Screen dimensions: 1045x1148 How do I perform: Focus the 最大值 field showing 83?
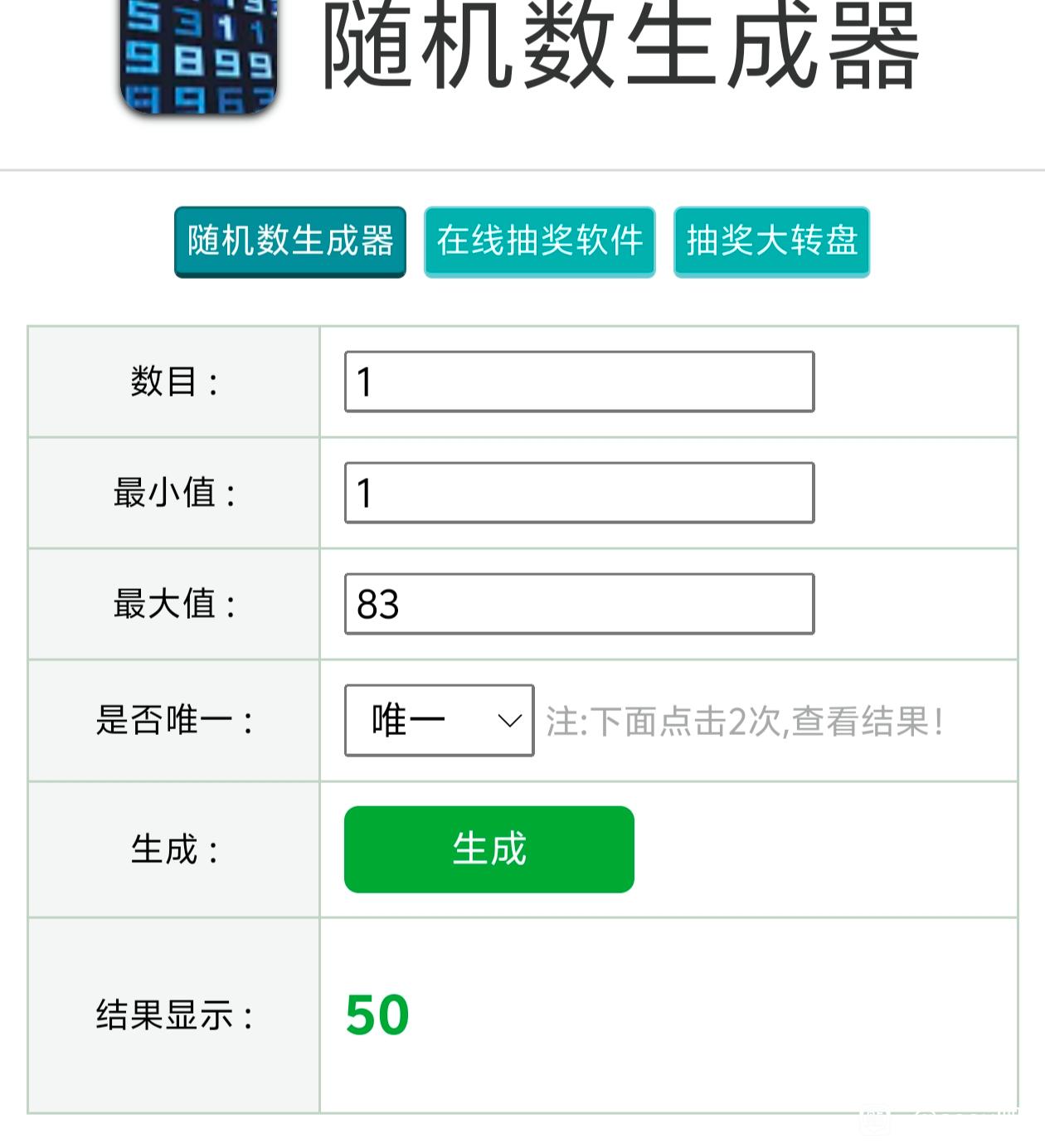580,604
